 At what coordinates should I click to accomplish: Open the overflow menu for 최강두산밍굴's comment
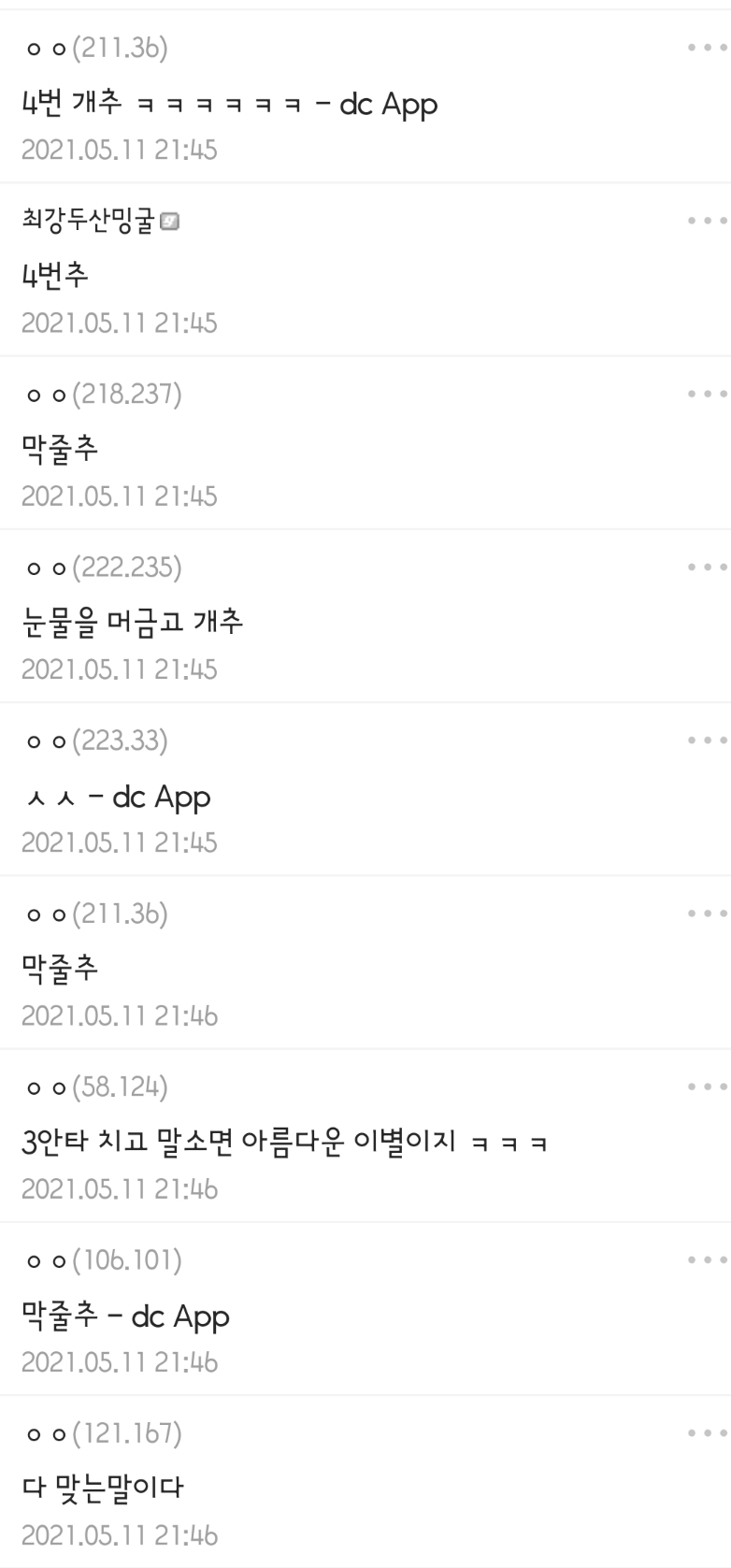[706, 221]
